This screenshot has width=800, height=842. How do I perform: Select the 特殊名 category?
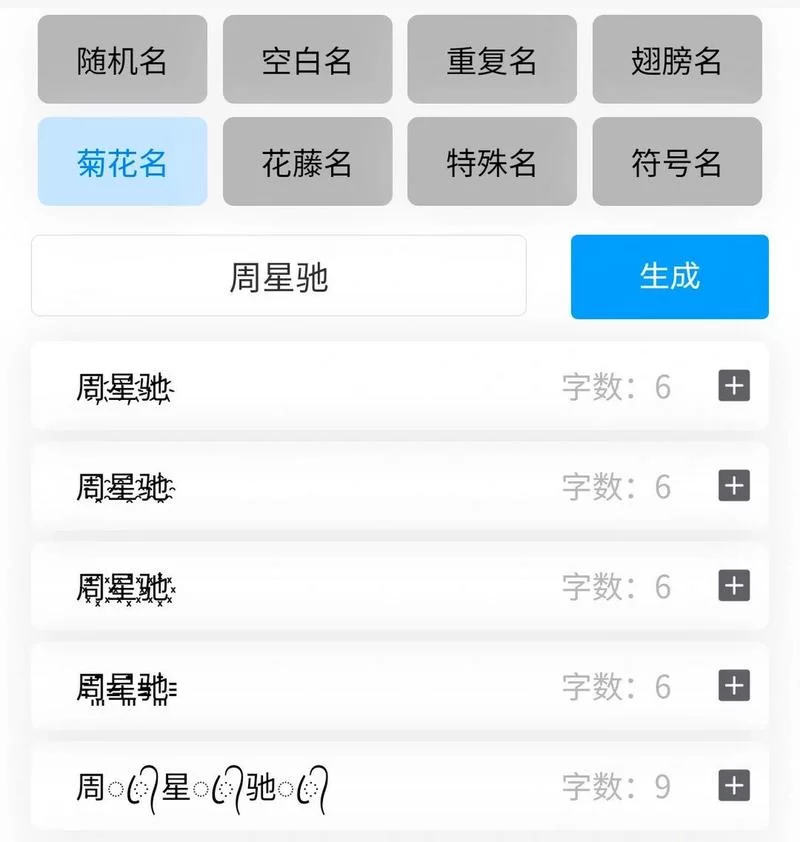tap(492, 162)
